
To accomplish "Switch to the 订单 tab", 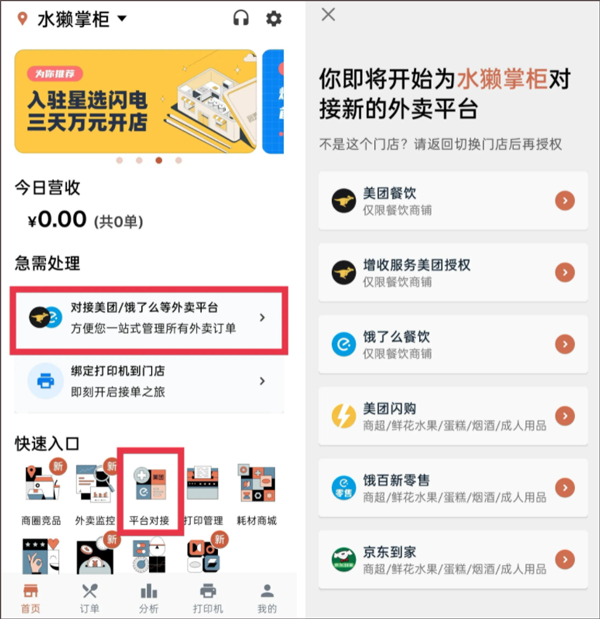I will 90,596.
